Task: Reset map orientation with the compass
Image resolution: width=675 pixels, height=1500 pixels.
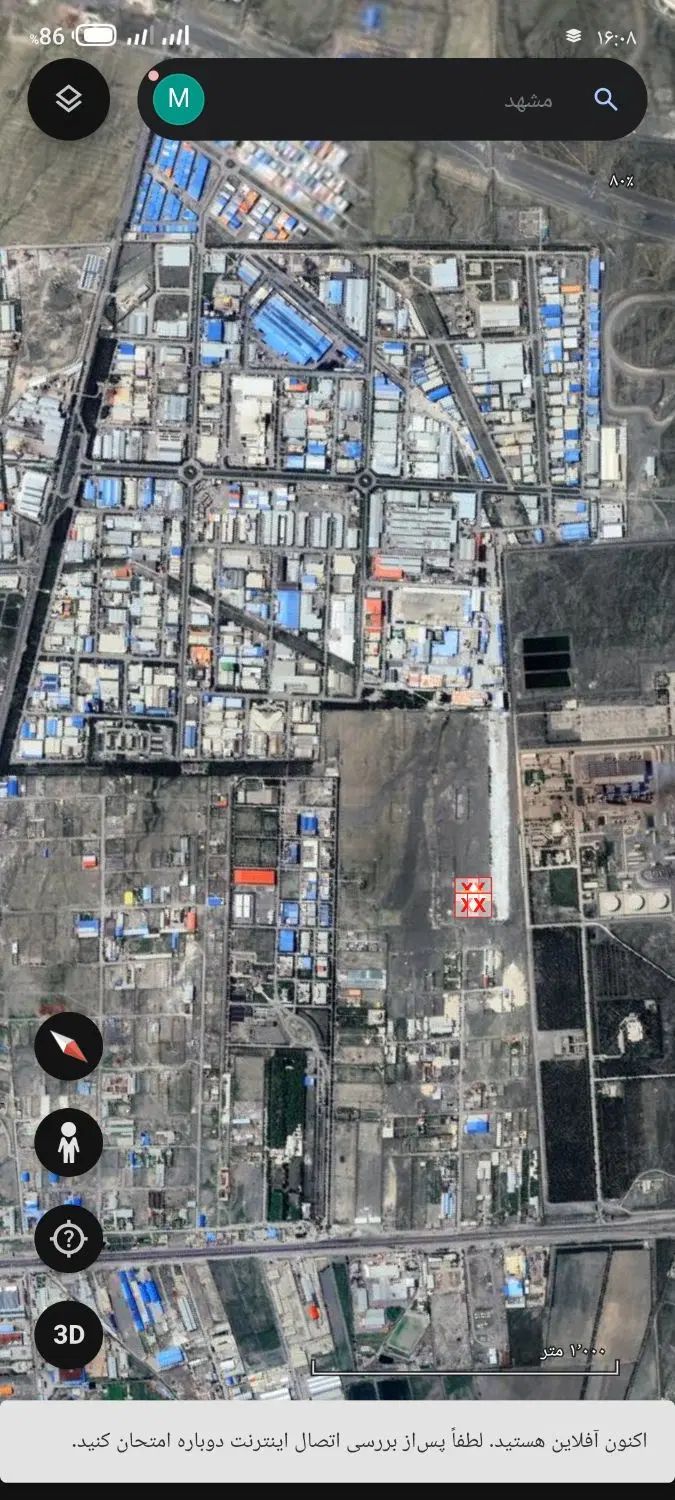Action: 68,1046
